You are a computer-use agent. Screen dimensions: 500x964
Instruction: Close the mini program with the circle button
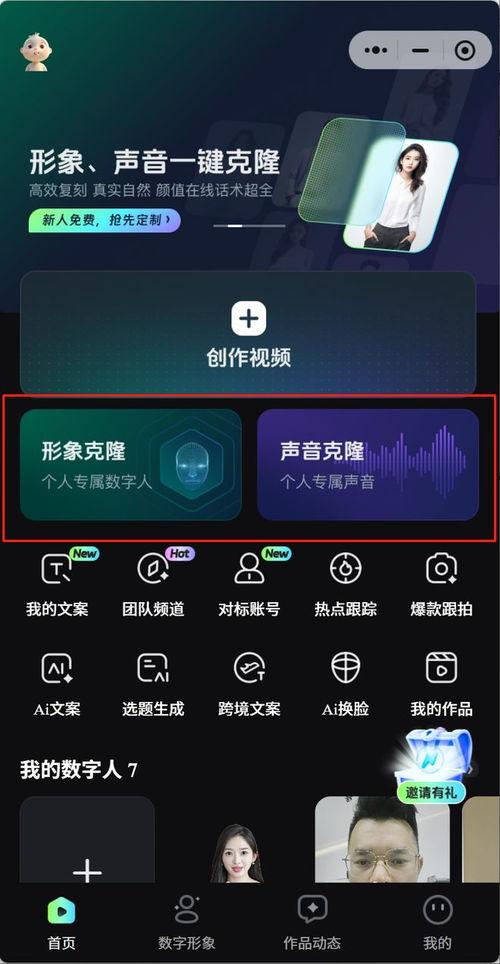click(x=465, y=50)
